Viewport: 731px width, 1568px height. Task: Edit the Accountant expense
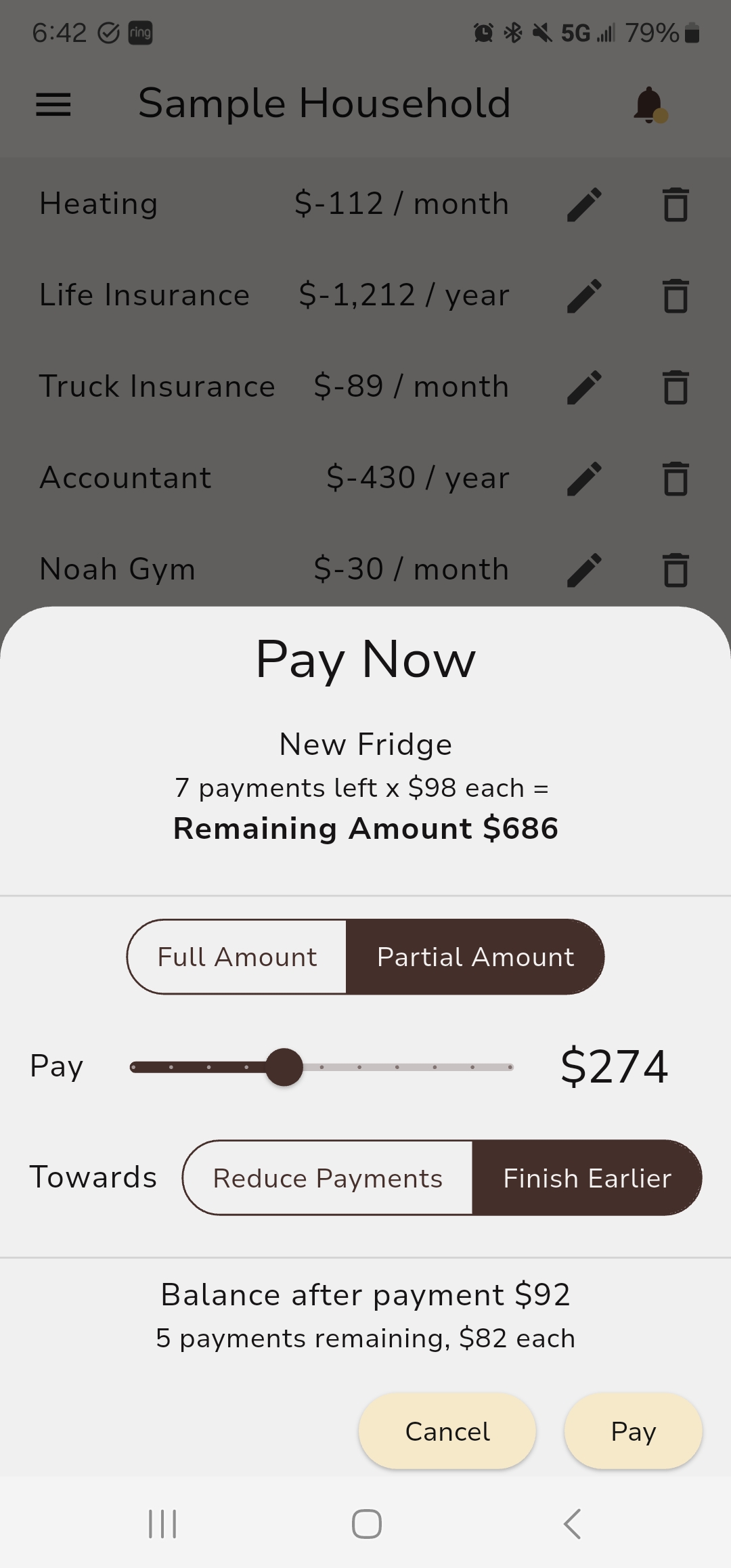point(583,479)
